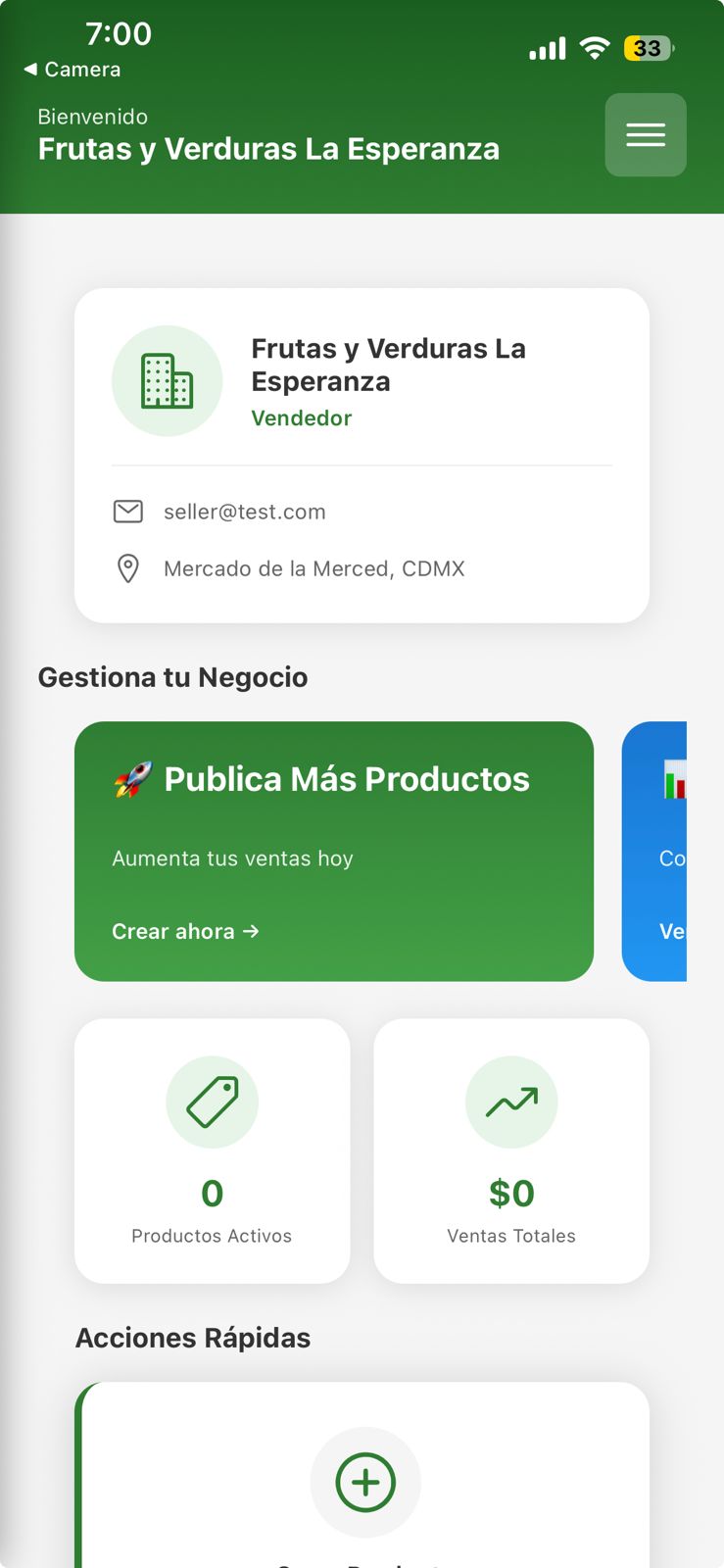Image resolution: width=724 pixels, height=1568 pixels.
Task: Return to the Camera app
Action: pos(72,70)
